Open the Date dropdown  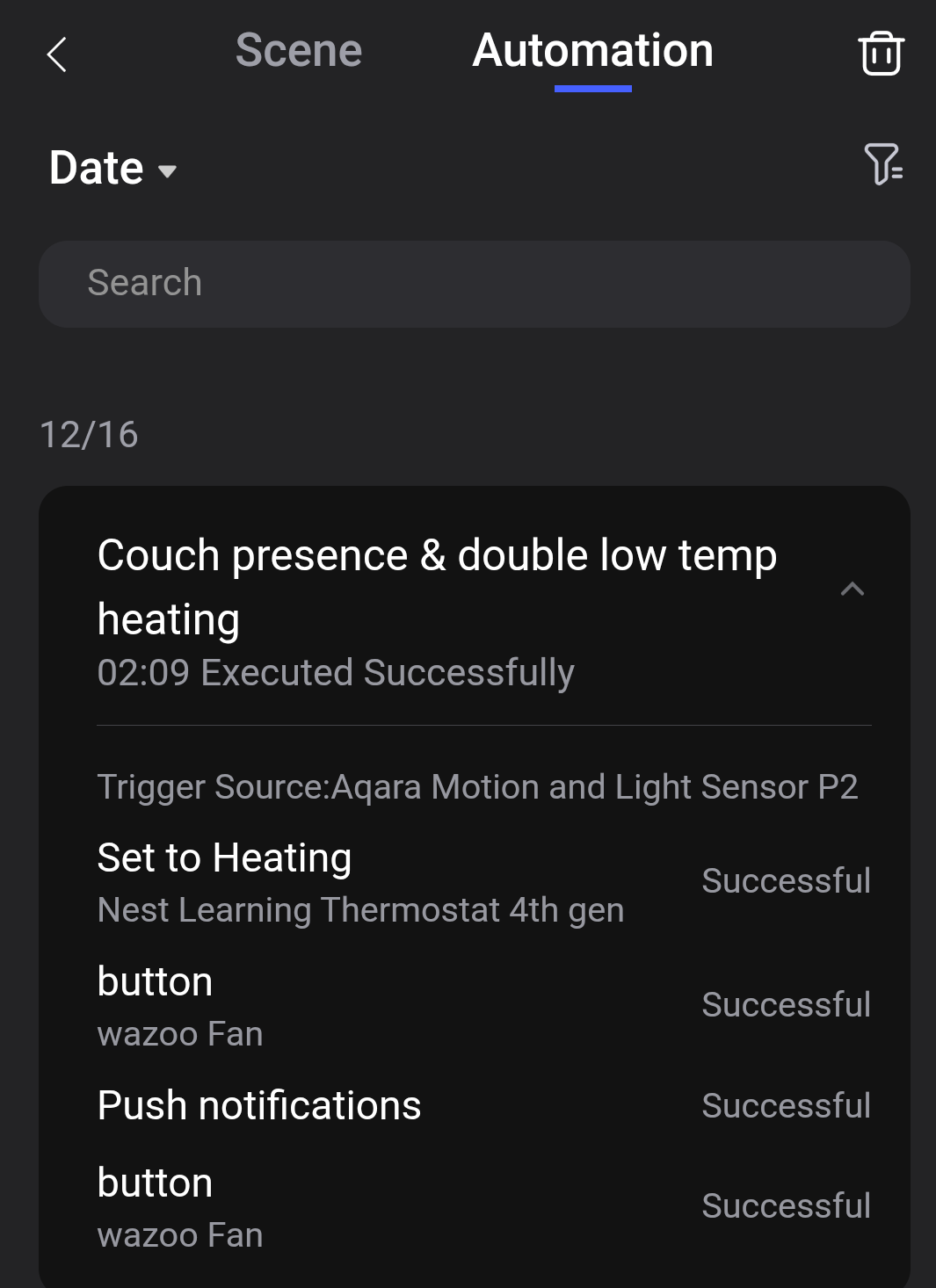pos(112,168)
